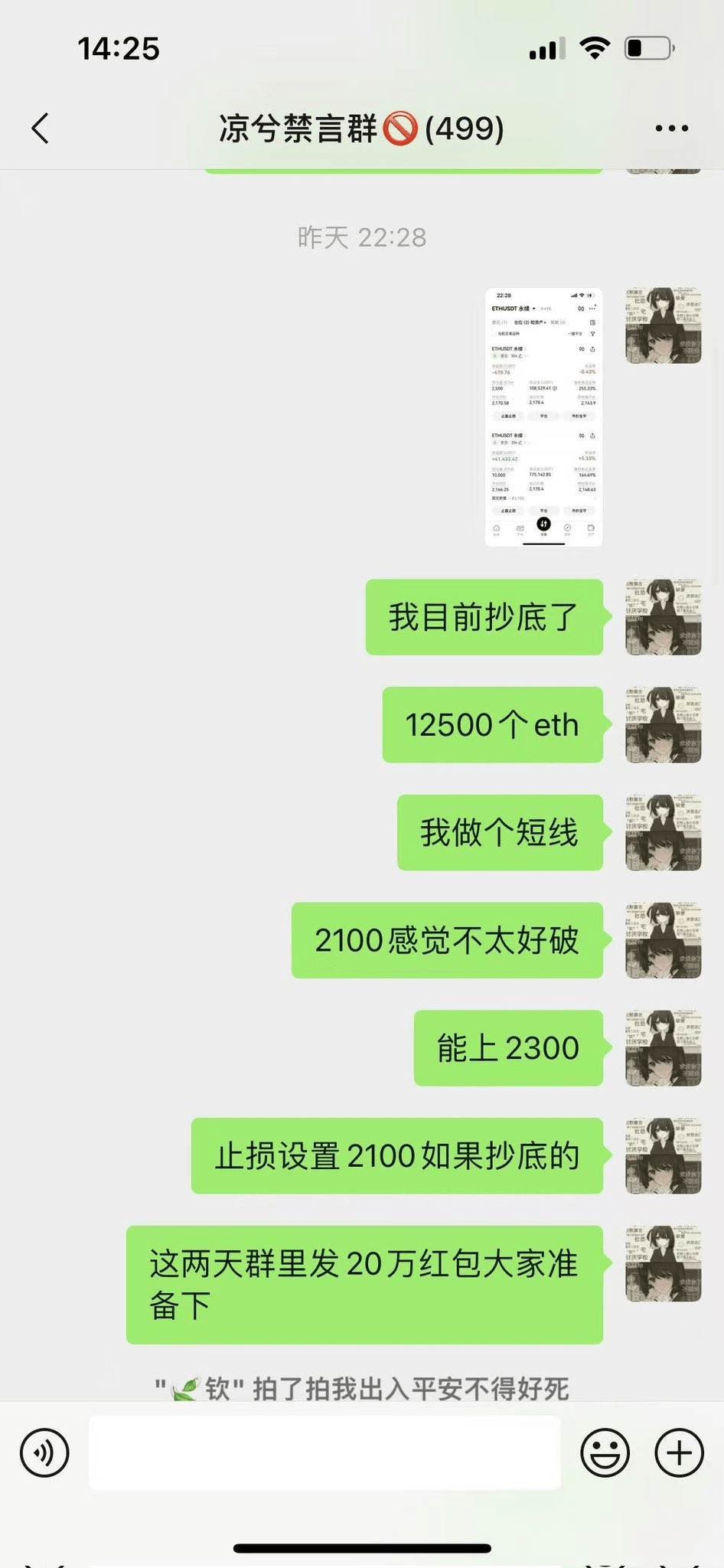Go back from the group chat
The height and width of the screenshot is (1568, 724).
41,128
